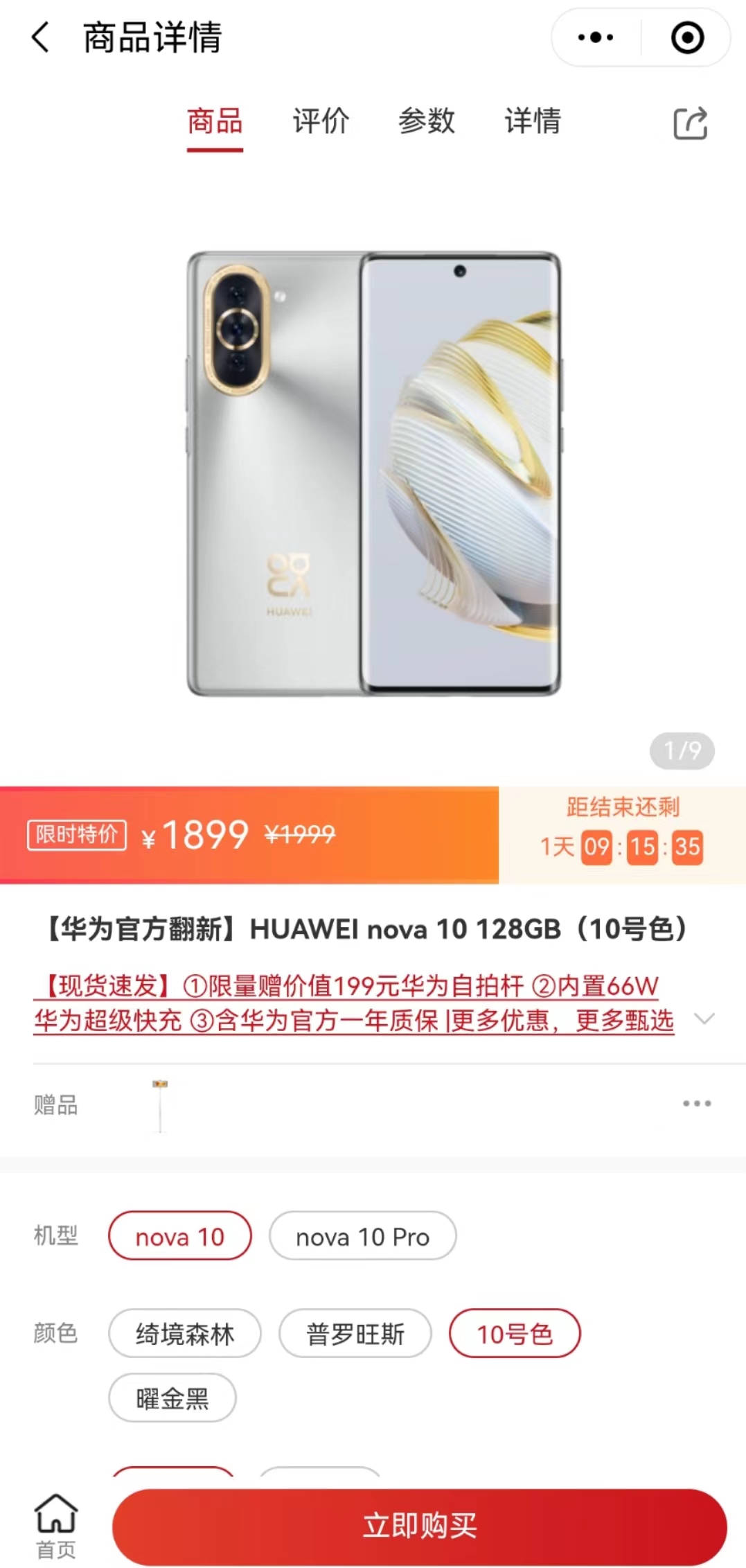Switch to the 评价 tab

[x=321, y=121]
